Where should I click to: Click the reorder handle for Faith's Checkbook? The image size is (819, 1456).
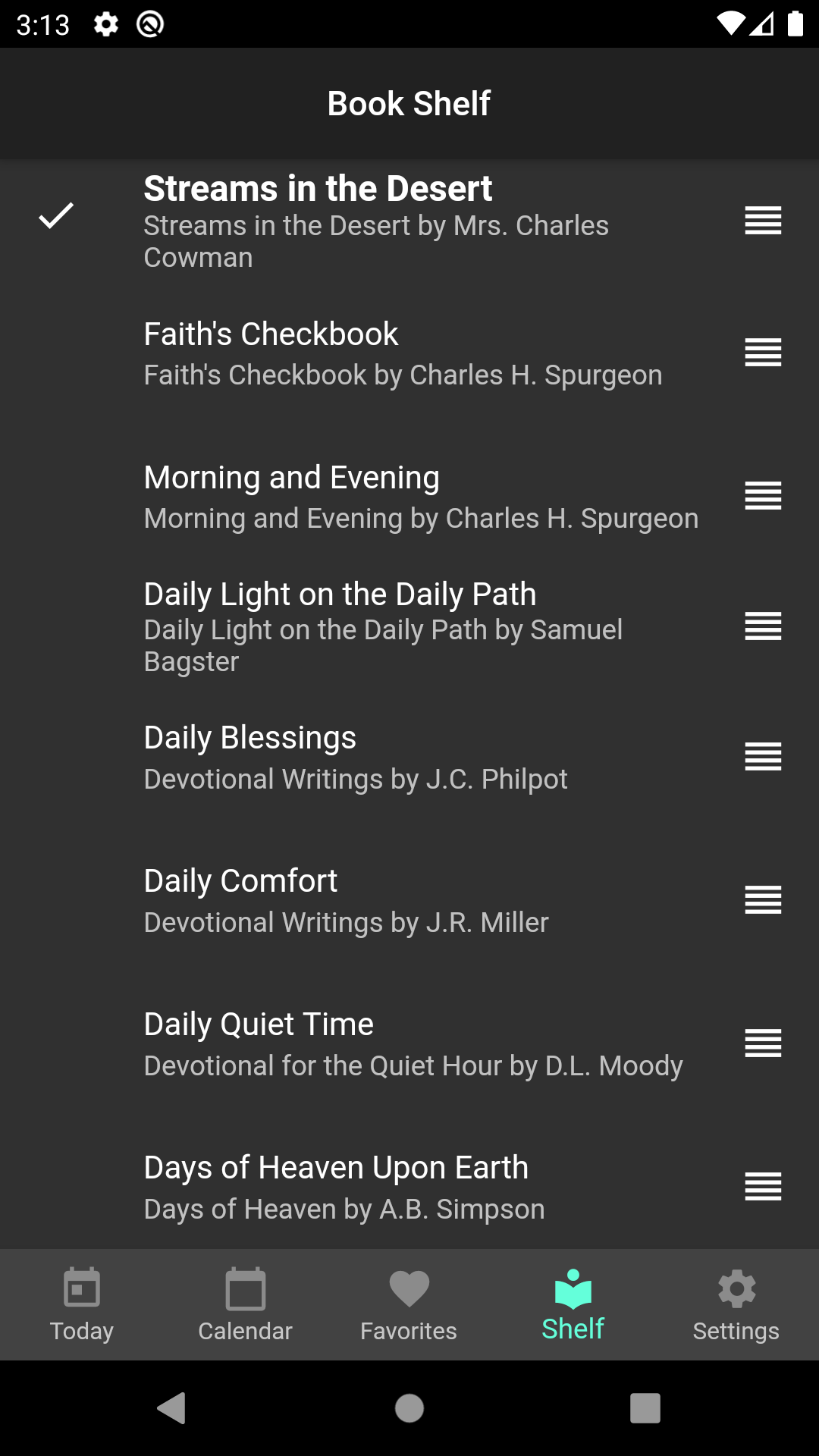coord(762,353)
